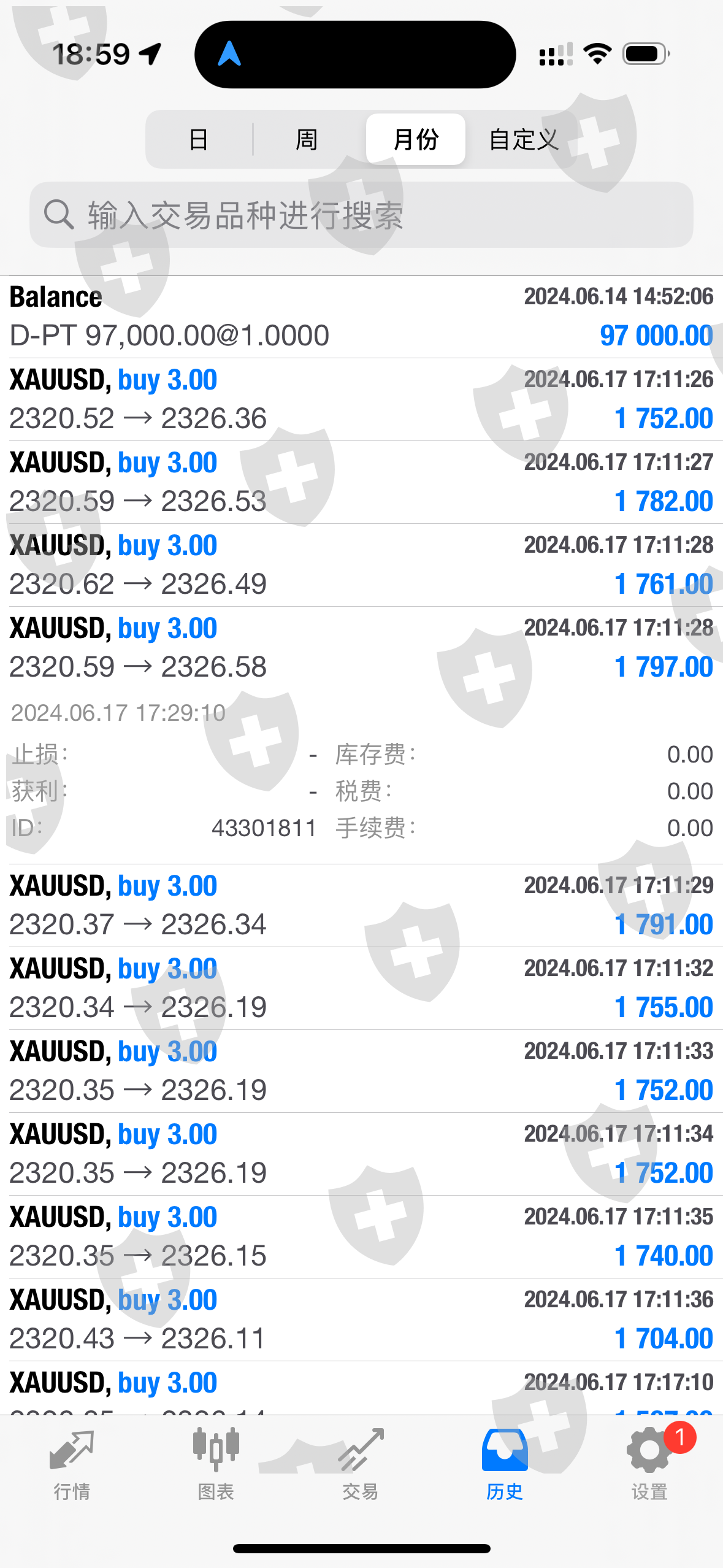Open the 历史 history tab

[x=505, y=1464]
